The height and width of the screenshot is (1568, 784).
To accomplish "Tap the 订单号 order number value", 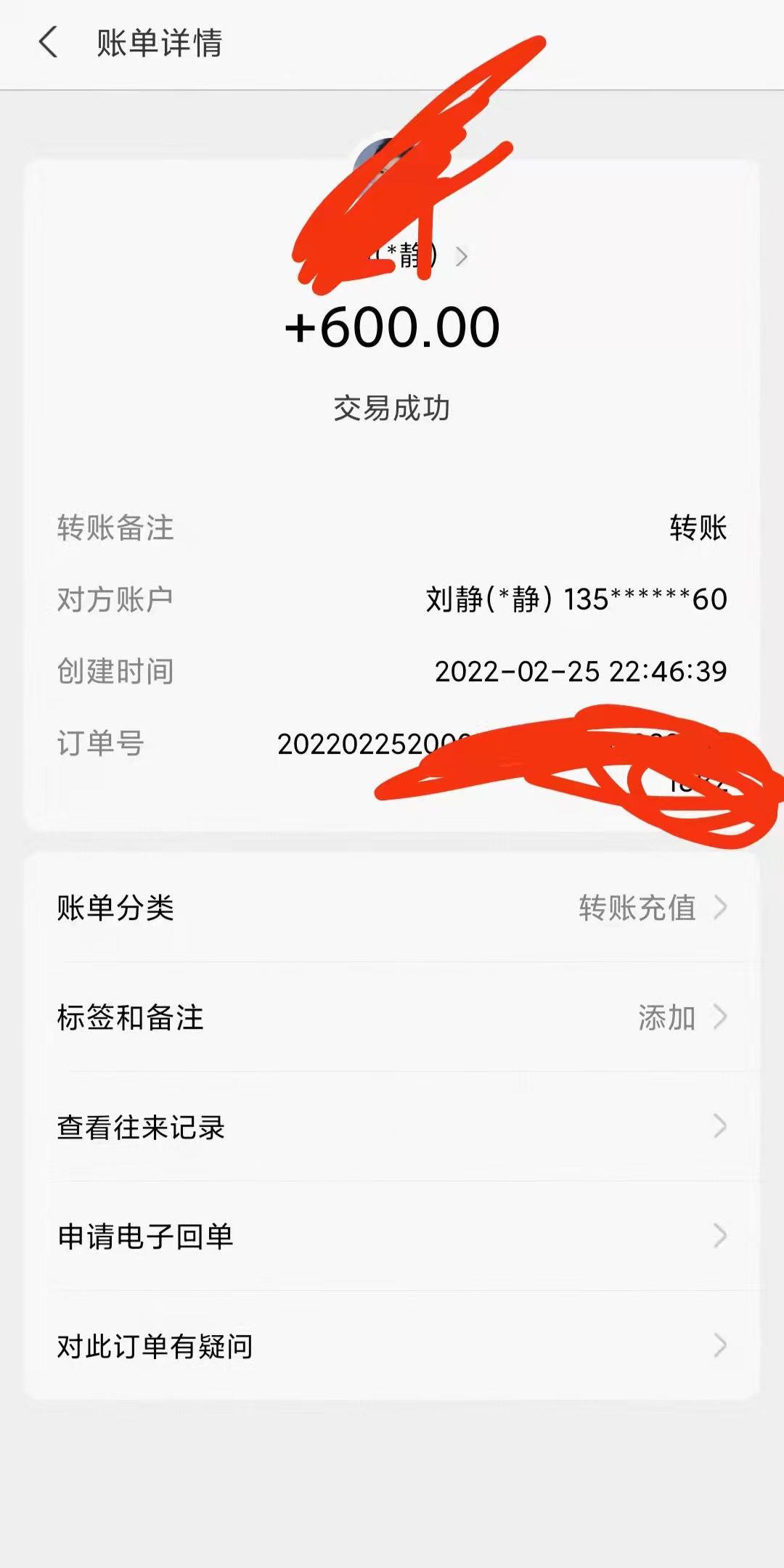I will [x=436, y=744].
